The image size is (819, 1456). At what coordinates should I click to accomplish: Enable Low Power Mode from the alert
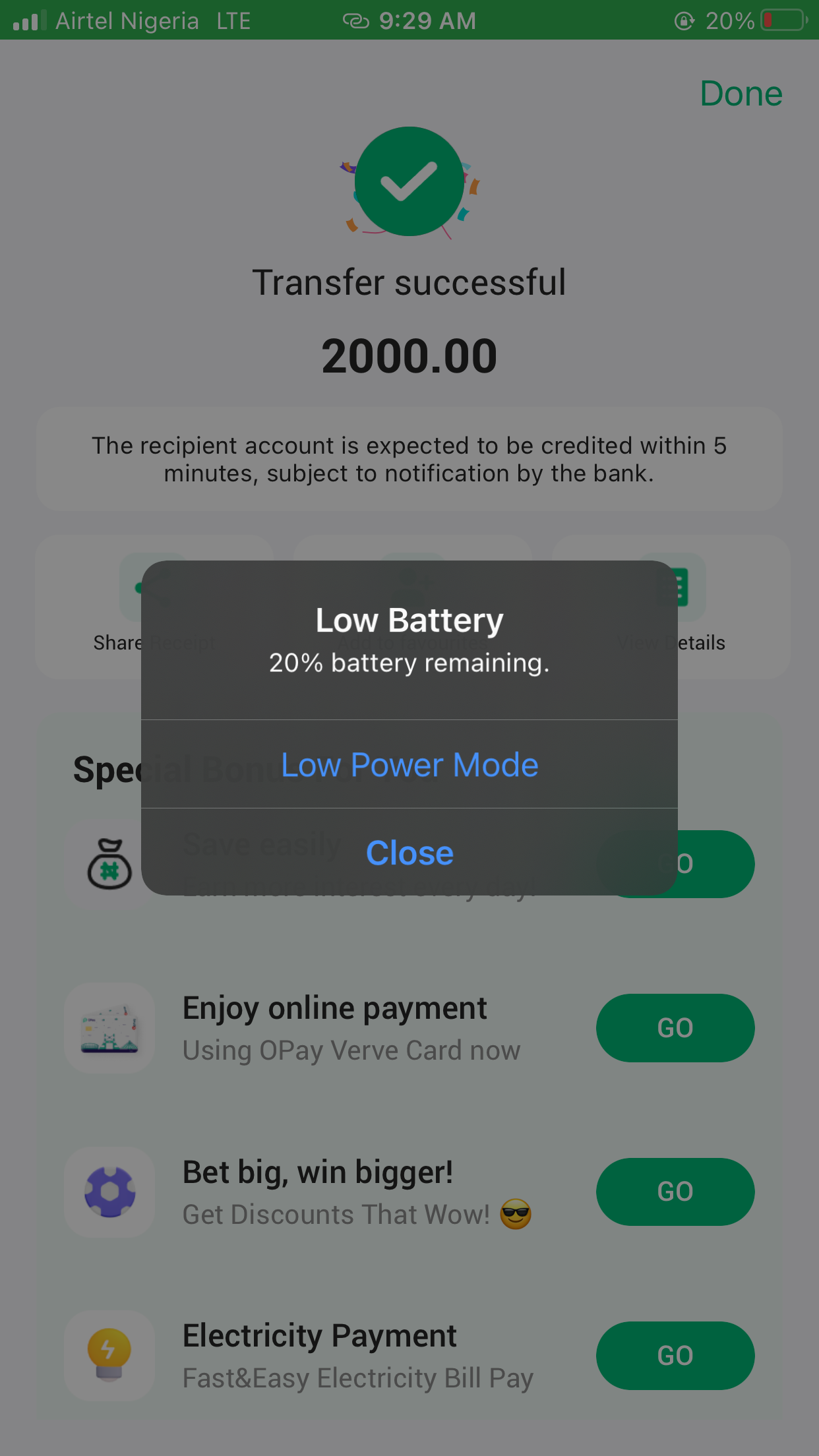click(409, 765)
